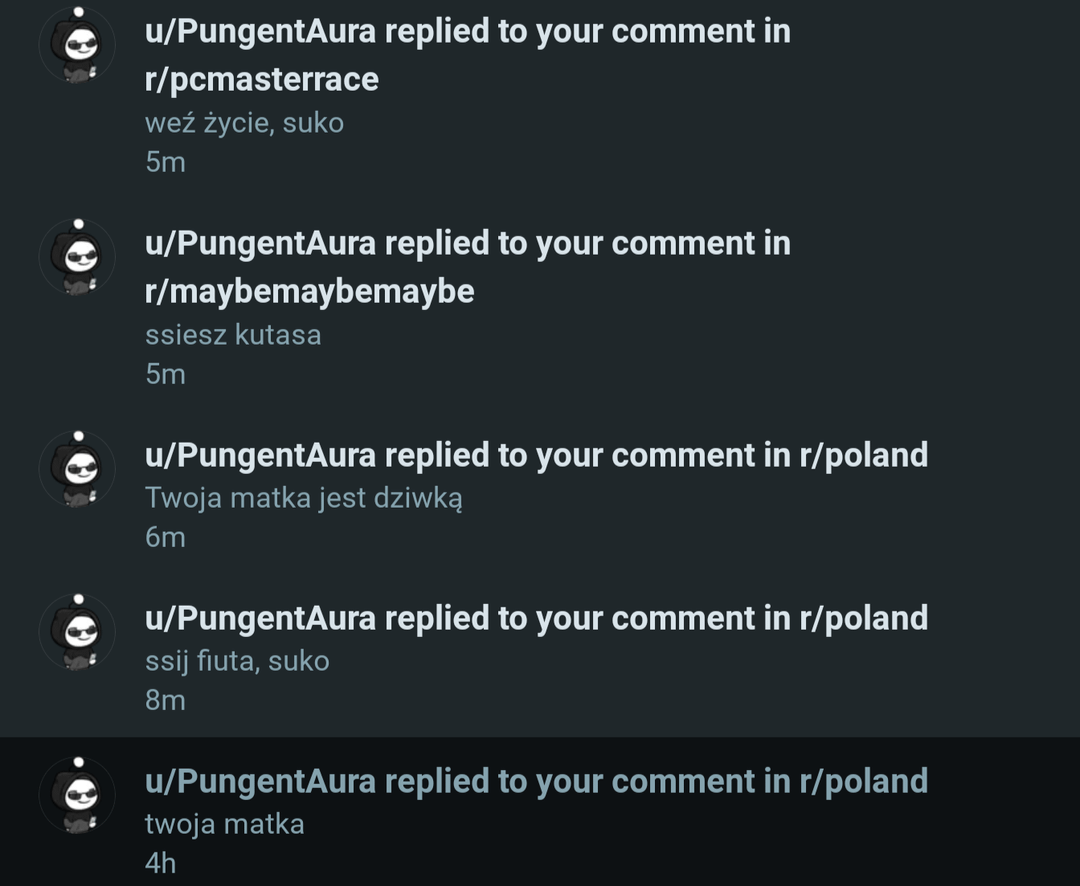Open the reply notification from r/pcmasterrace
This screenshot has width=1080, height=886.
tap(540, 94)
